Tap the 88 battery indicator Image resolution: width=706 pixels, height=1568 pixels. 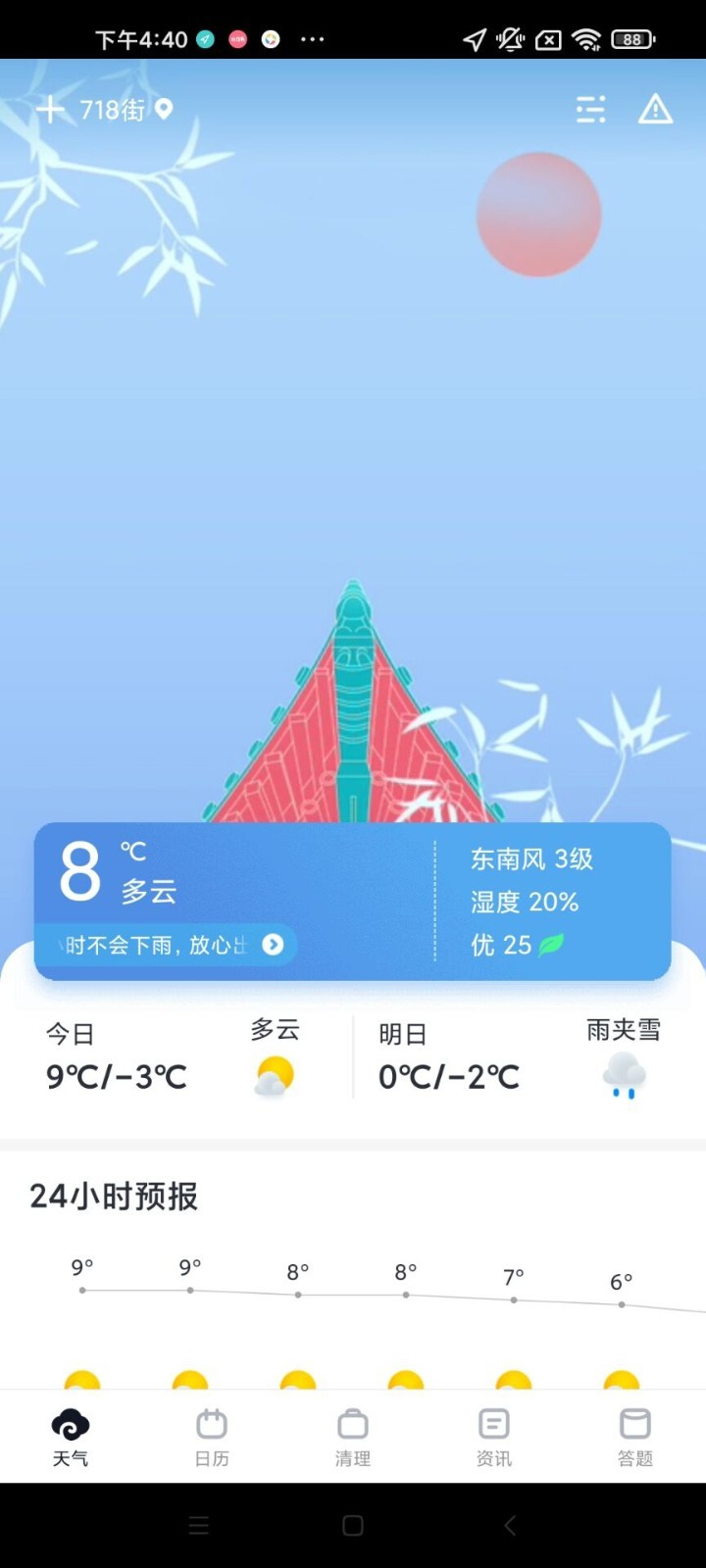click(632, 38)
